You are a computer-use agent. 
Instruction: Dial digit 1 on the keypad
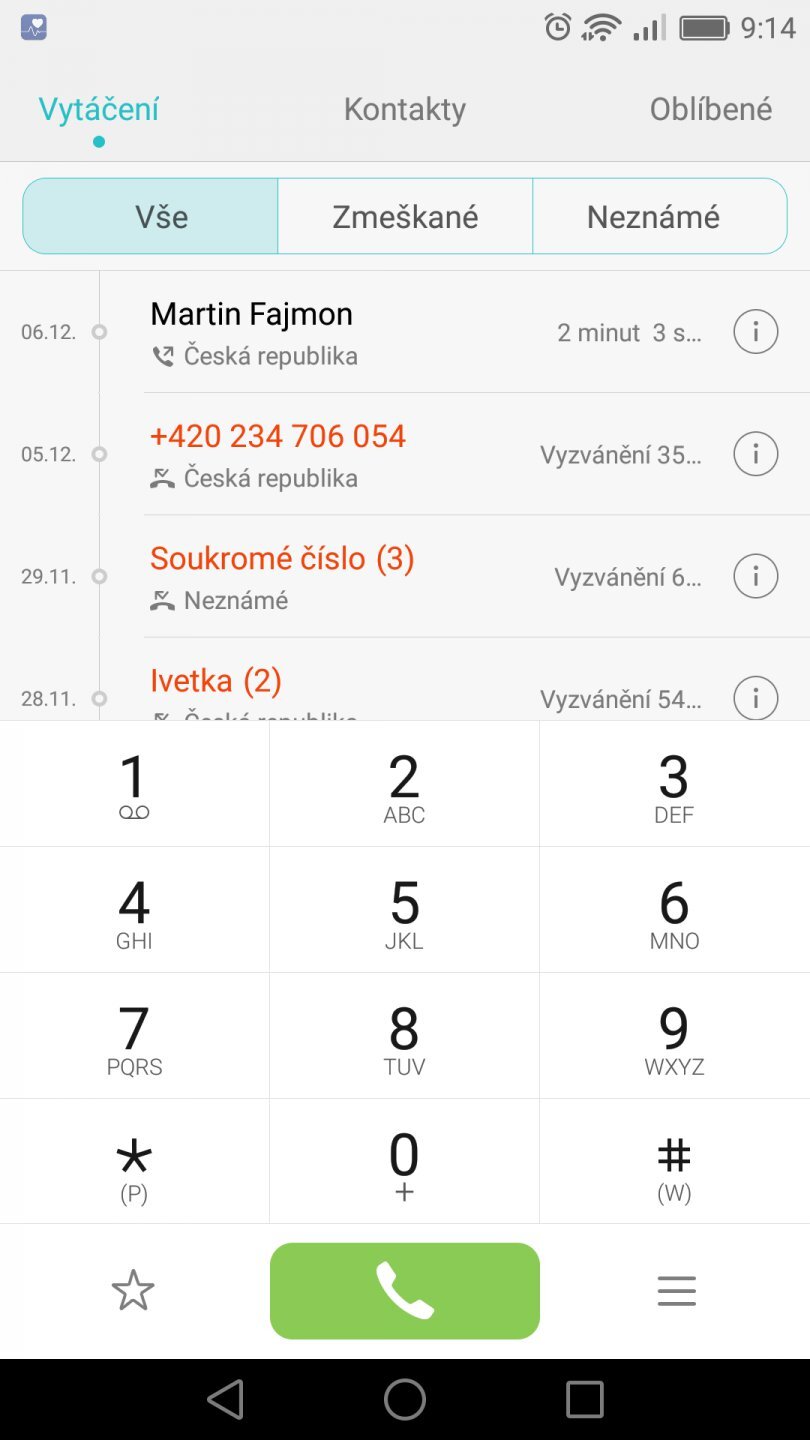[x=134, y=785]
